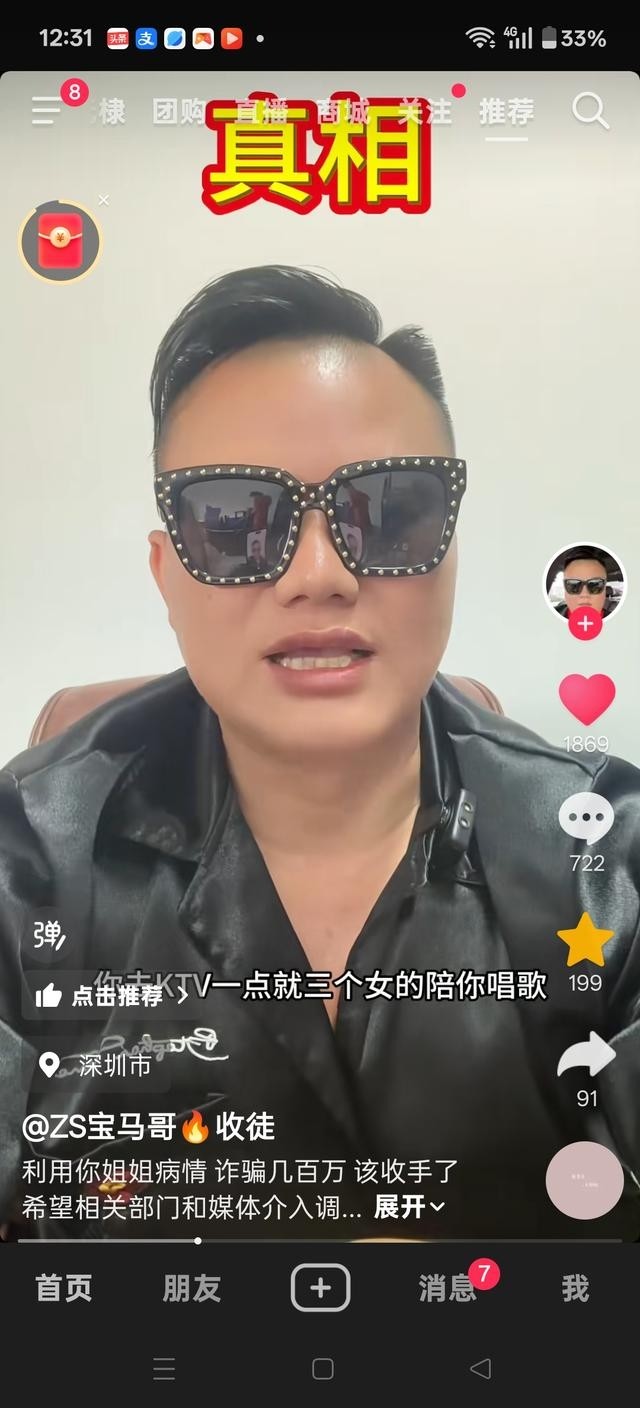The width and height of the screenshot is (640, 1408).
Task: Create a new post with plus
Action: [x=320, y=1288]
